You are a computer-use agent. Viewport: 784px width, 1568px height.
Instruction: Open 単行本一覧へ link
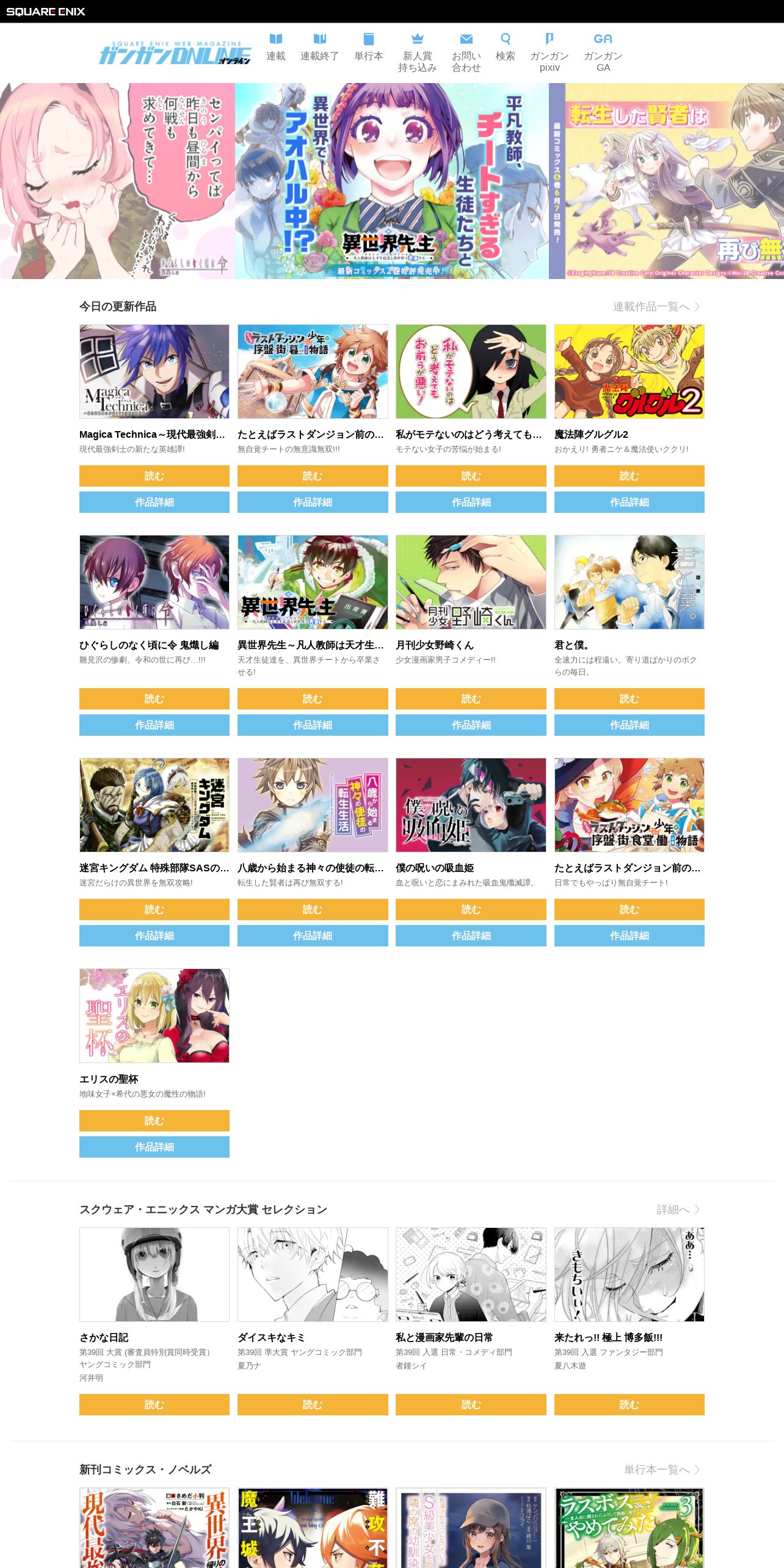(x=662, y=1470)
